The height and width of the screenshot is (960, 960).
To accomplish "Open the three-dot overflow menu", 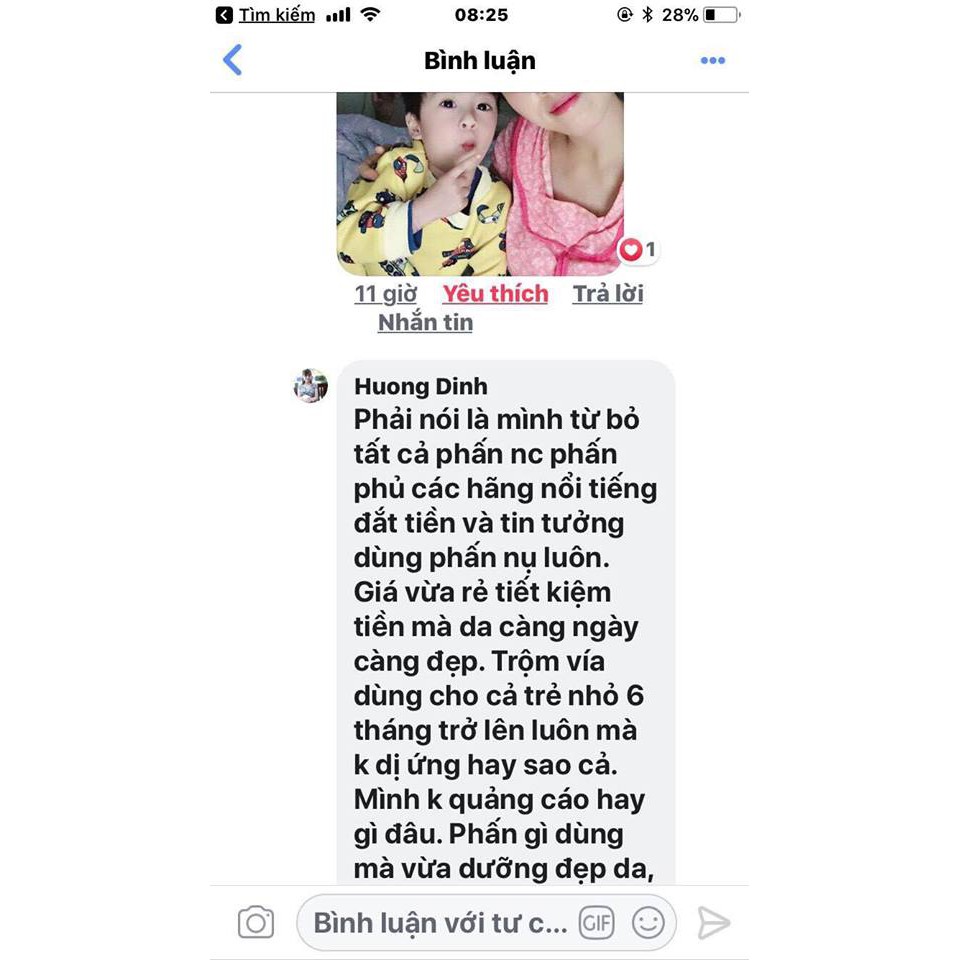I will click(x=712, y=61).
